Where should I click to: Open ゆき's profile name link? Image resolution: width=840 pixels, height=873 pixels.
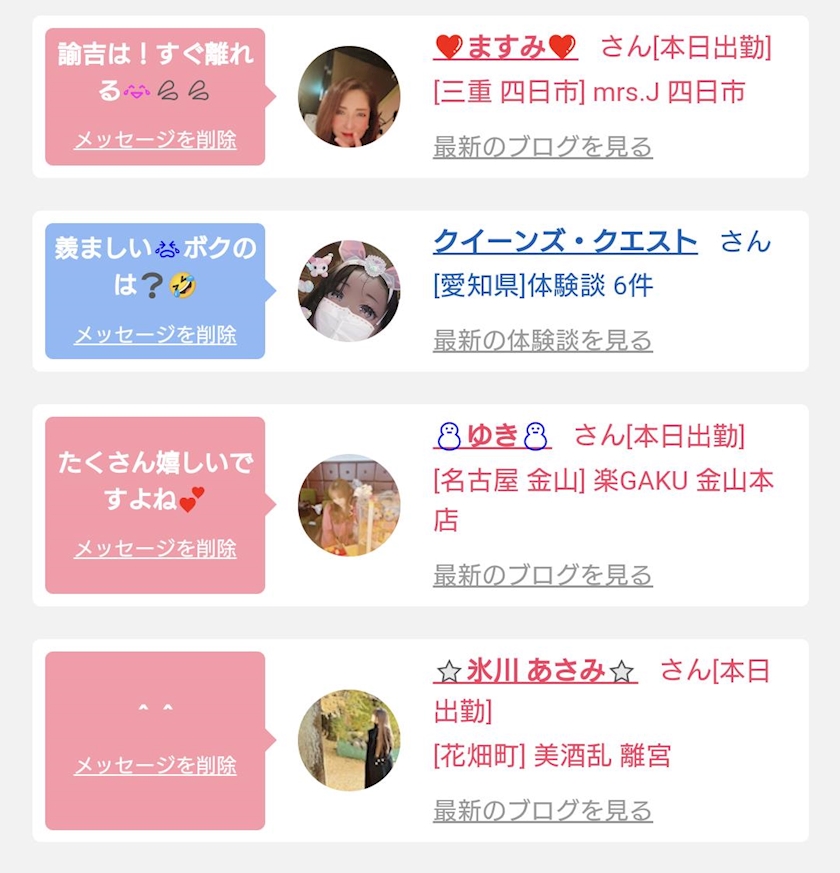pyautogui.click(x=492, y=435)
